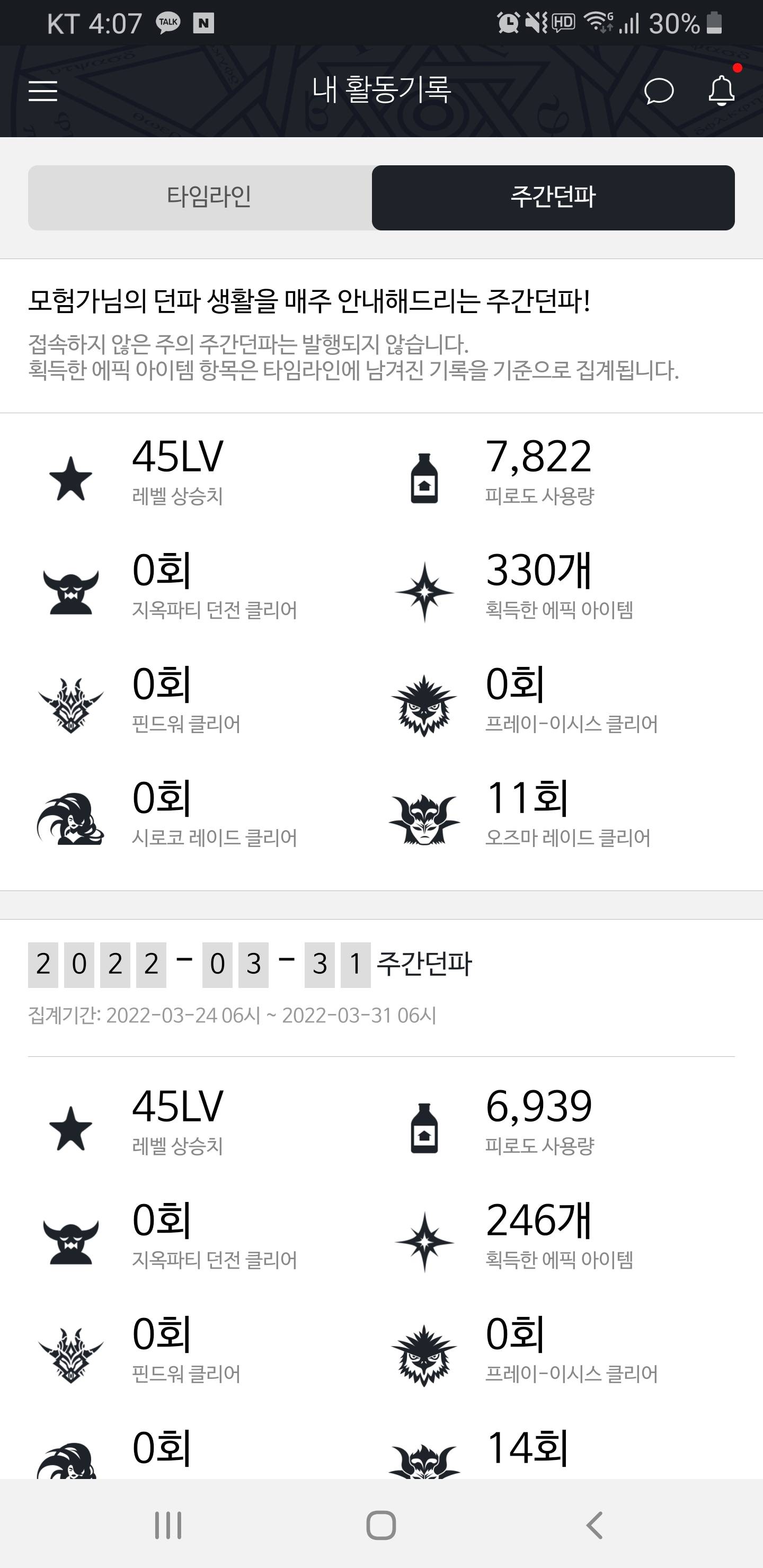Image resolution: width=763 pixels, height=1568 pixels.
Task: Open the hamburger drawer menu
Action: pyautogui.click(x=42, y=91)
